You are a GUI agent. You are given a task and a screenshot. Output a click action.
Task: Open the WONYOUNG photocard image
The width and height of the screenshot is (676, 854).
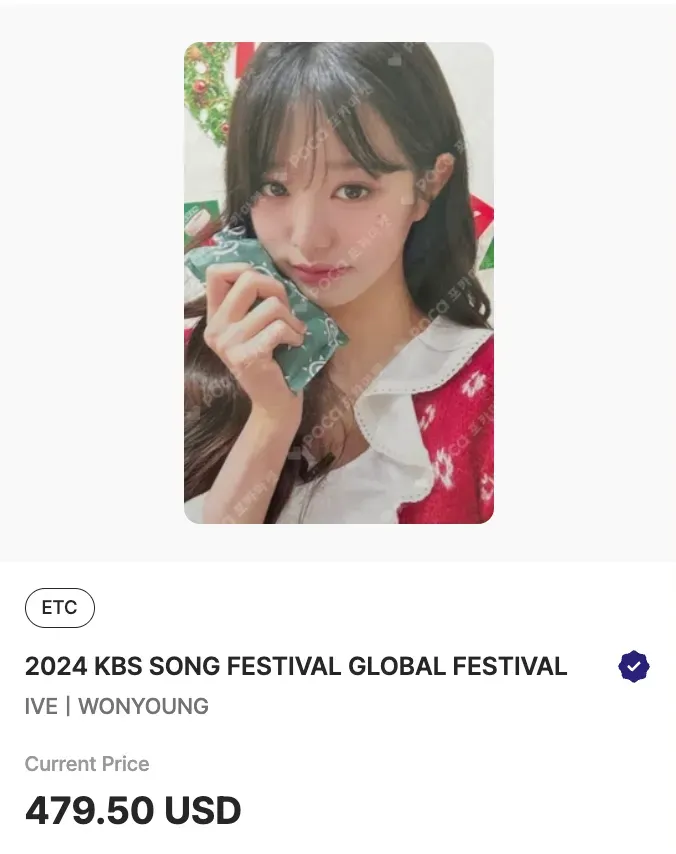pos(338,283)
